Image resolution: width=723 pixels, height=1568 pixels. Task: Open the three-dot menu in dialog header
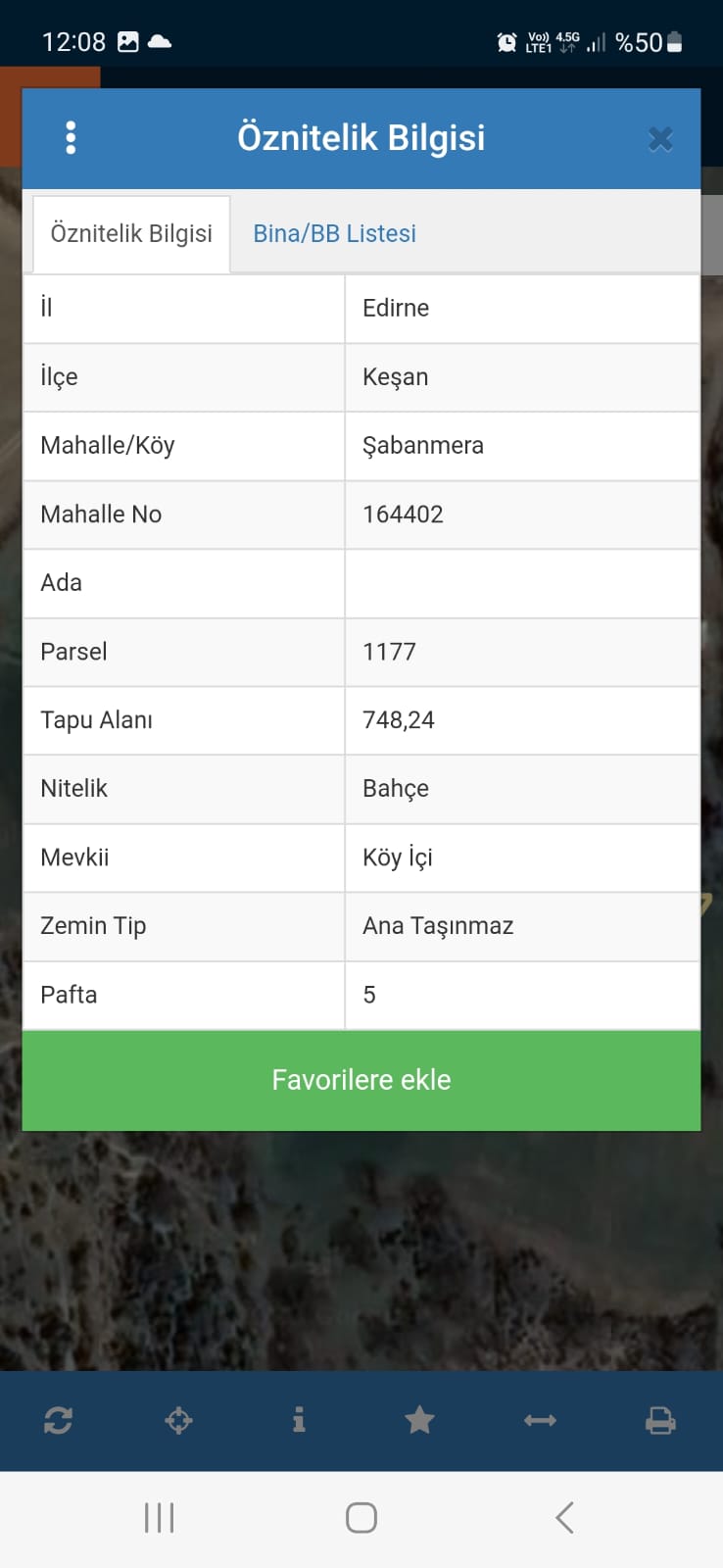tap(71, 138)
